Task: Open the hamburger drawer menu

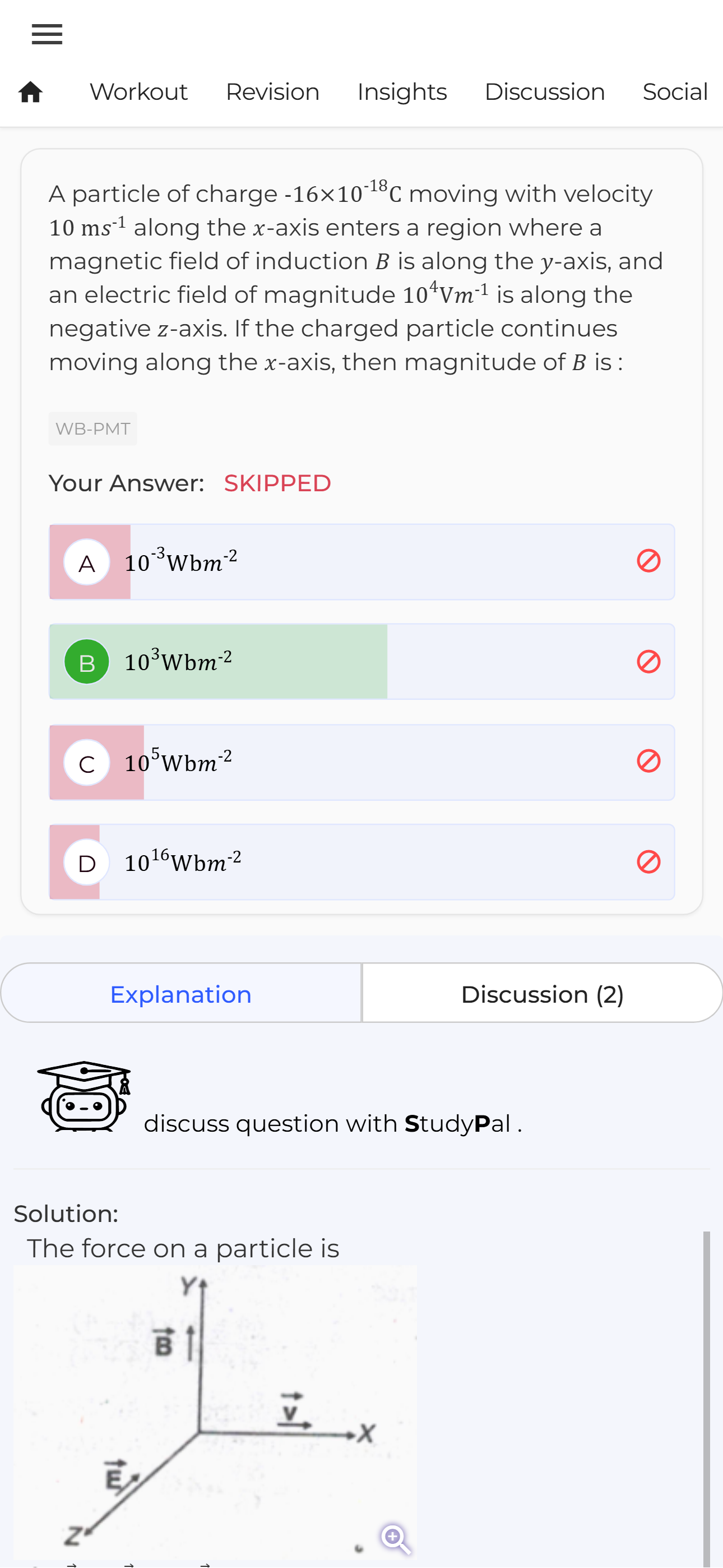Action: click(47, 35)
